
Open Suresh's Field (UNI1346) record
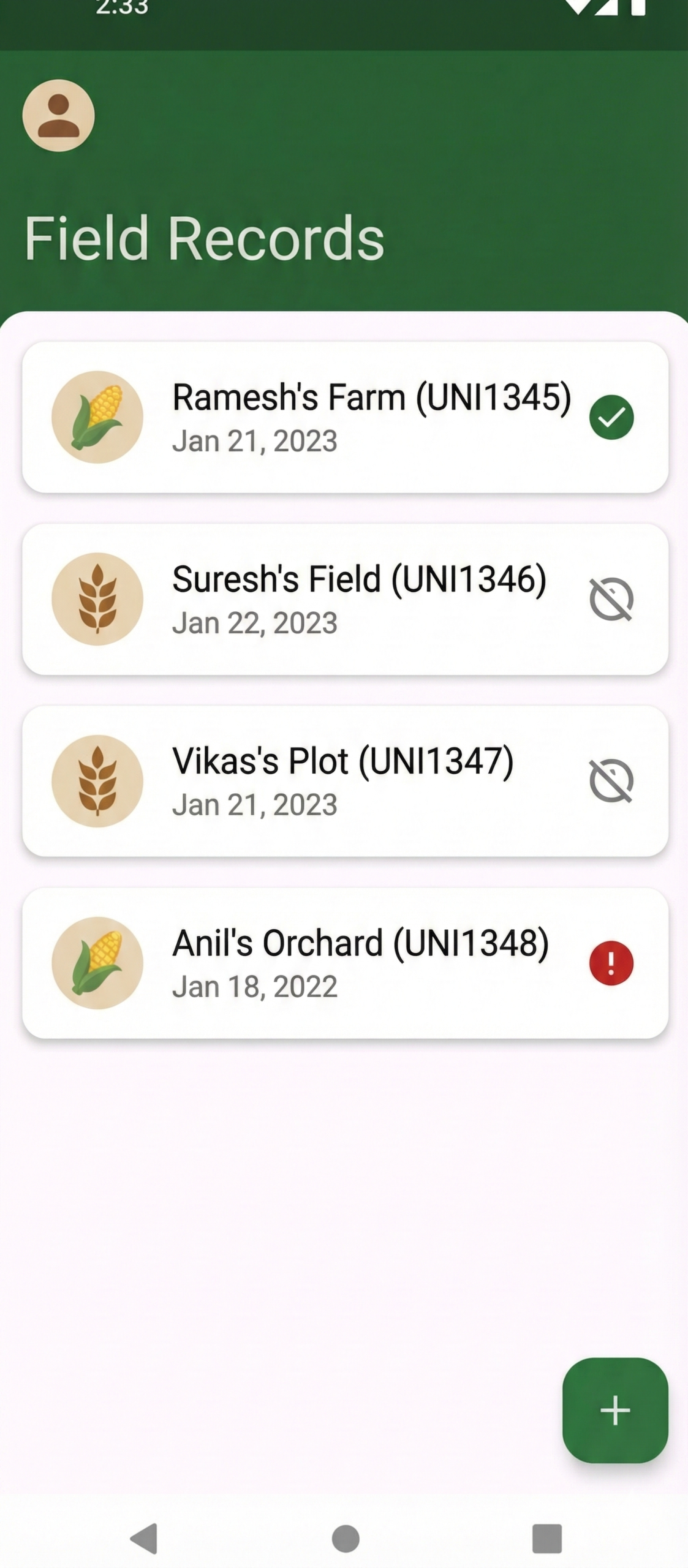[344, 599]
